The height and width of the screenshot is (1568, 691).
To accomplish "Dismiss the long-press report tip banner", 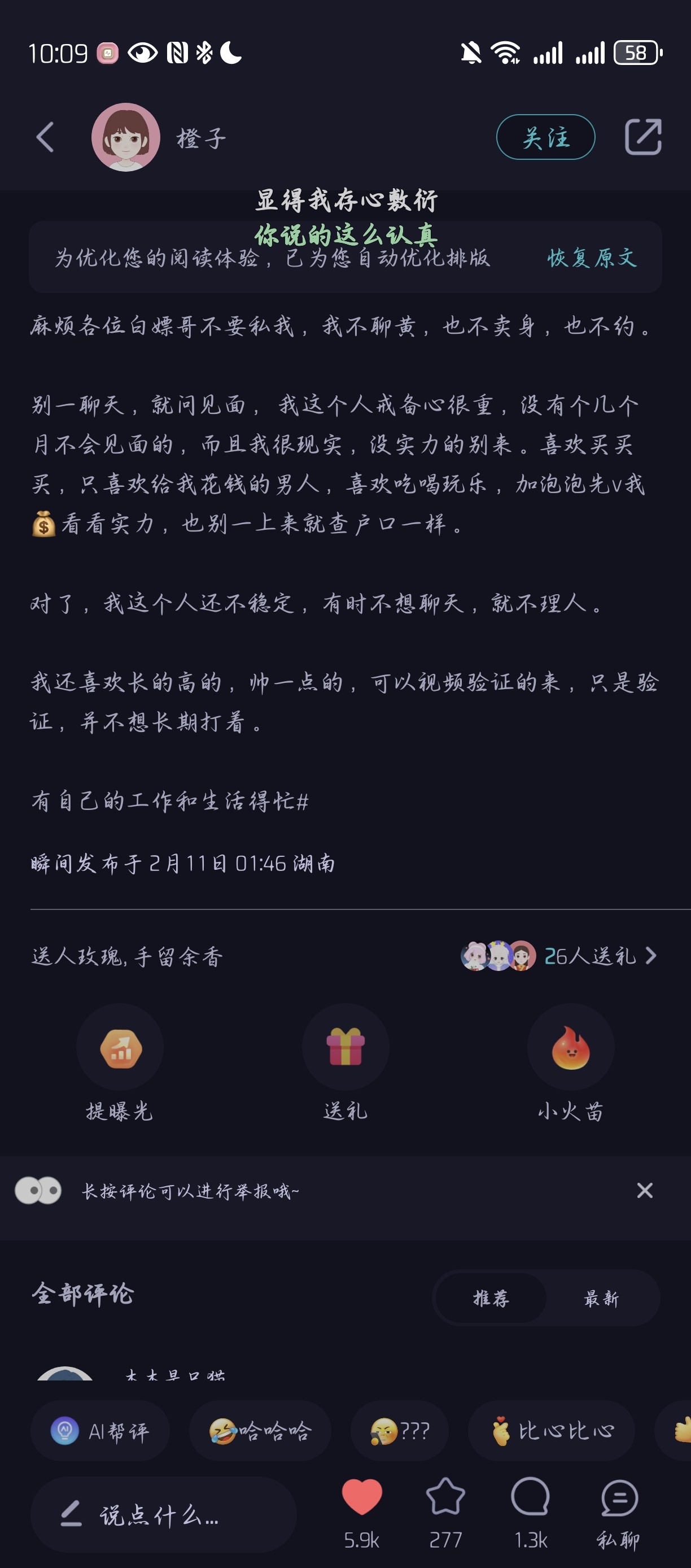I will click(644, 1191).
